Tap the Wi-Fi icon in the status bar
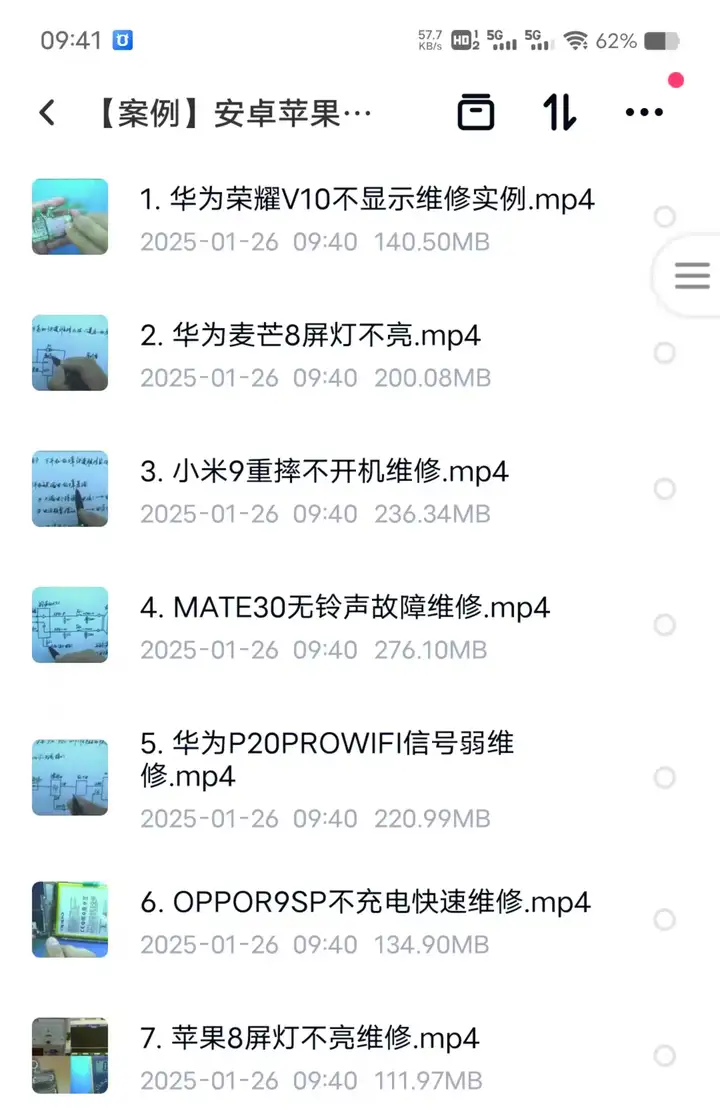The height and width of the screenshot is (1115, 720). click(577, 41)
